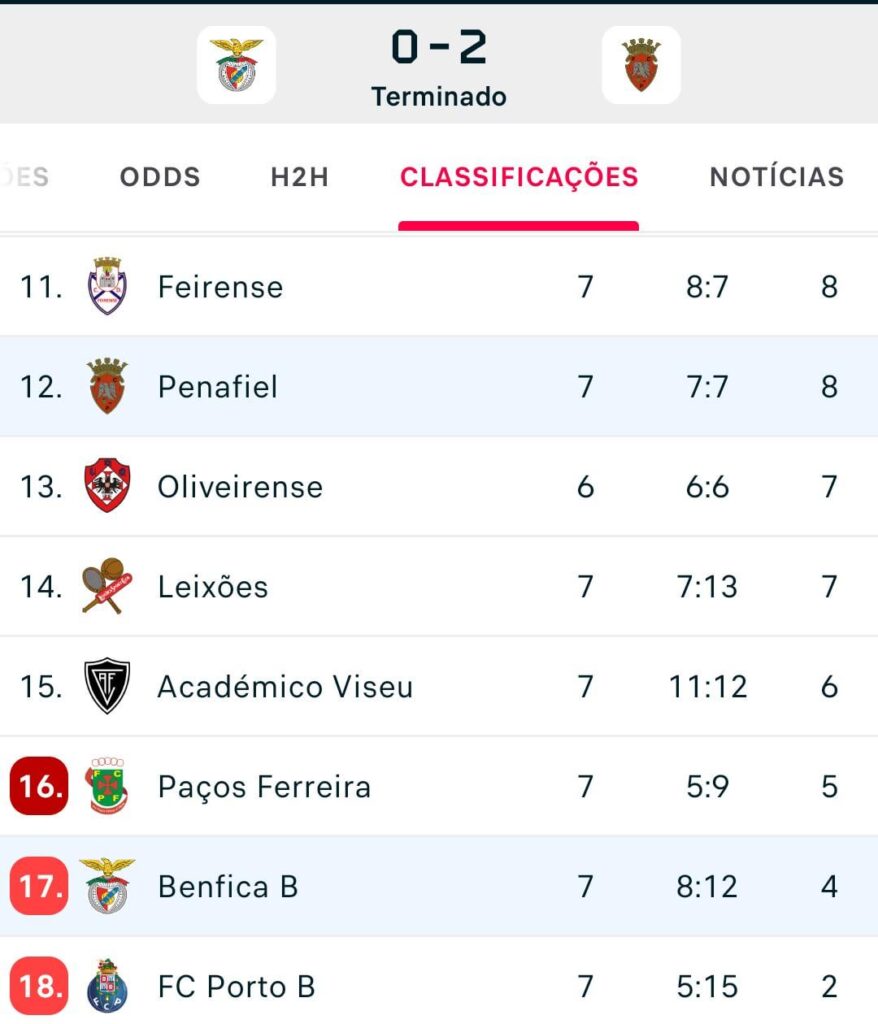
Task: Select the Benfica B standings row
Action: 438,887
